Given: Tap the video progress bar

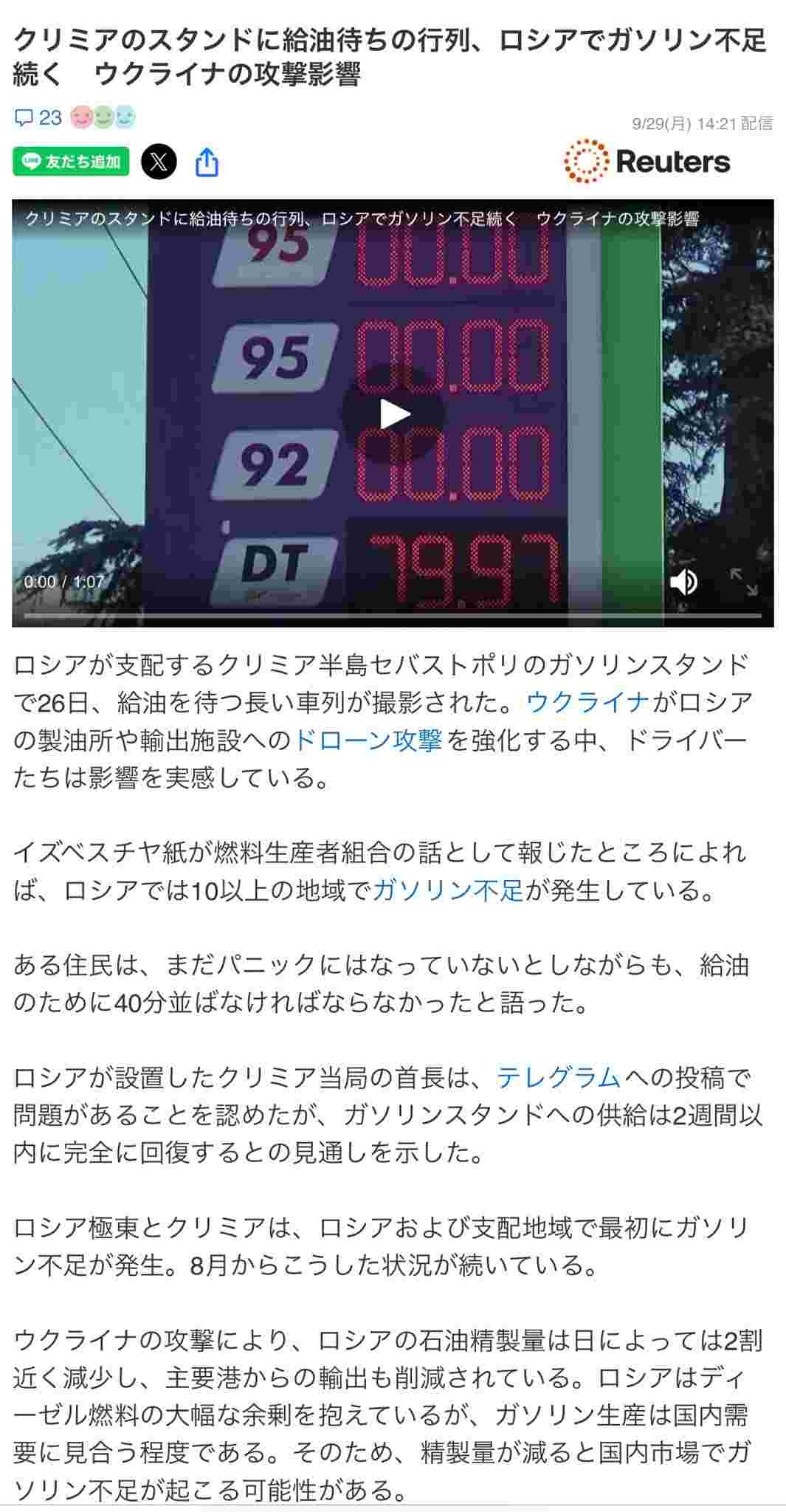Looking at the screenshot, I should (393, 615).
